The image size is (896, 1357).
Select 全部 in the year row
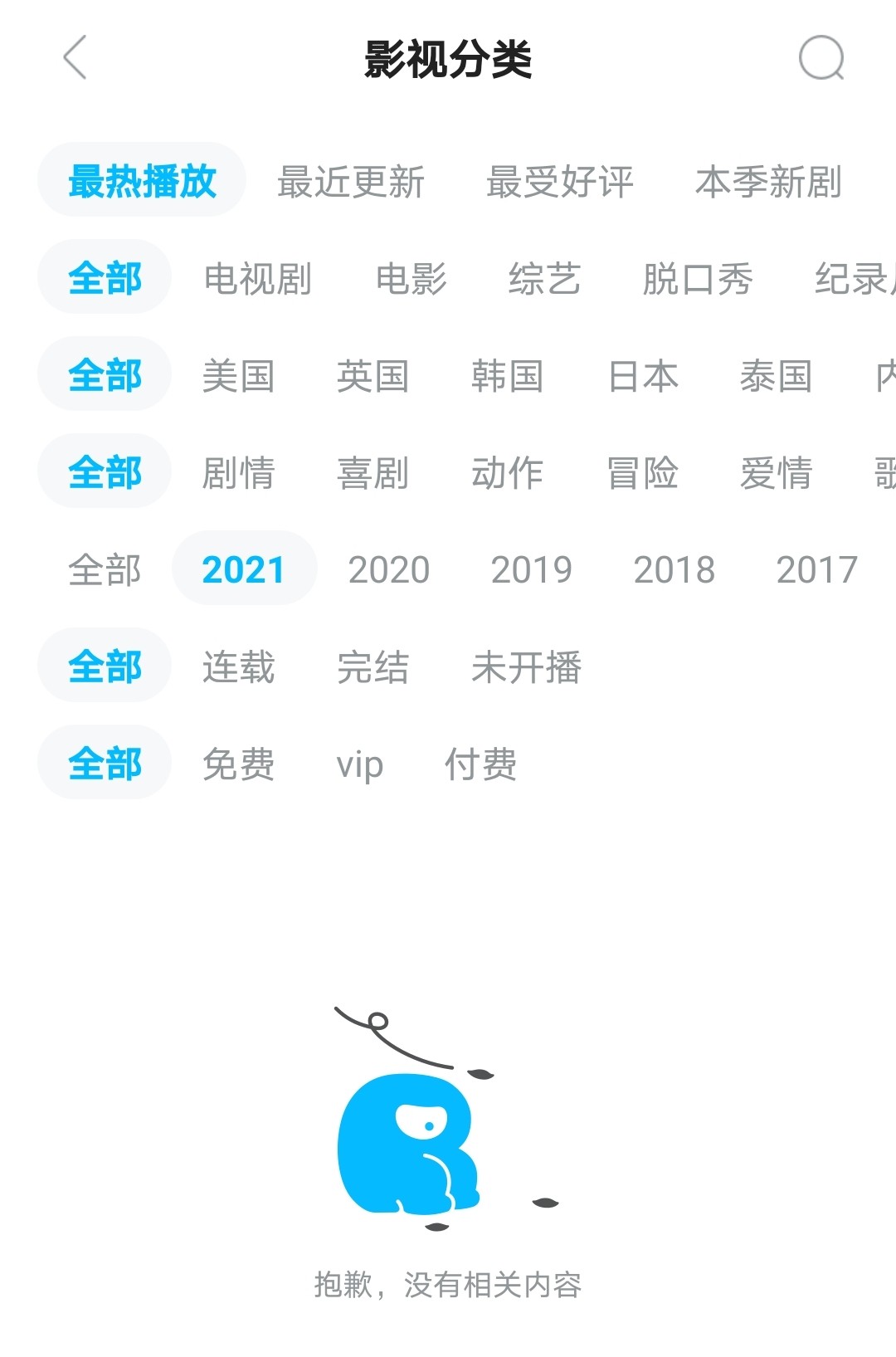point(105,570)
